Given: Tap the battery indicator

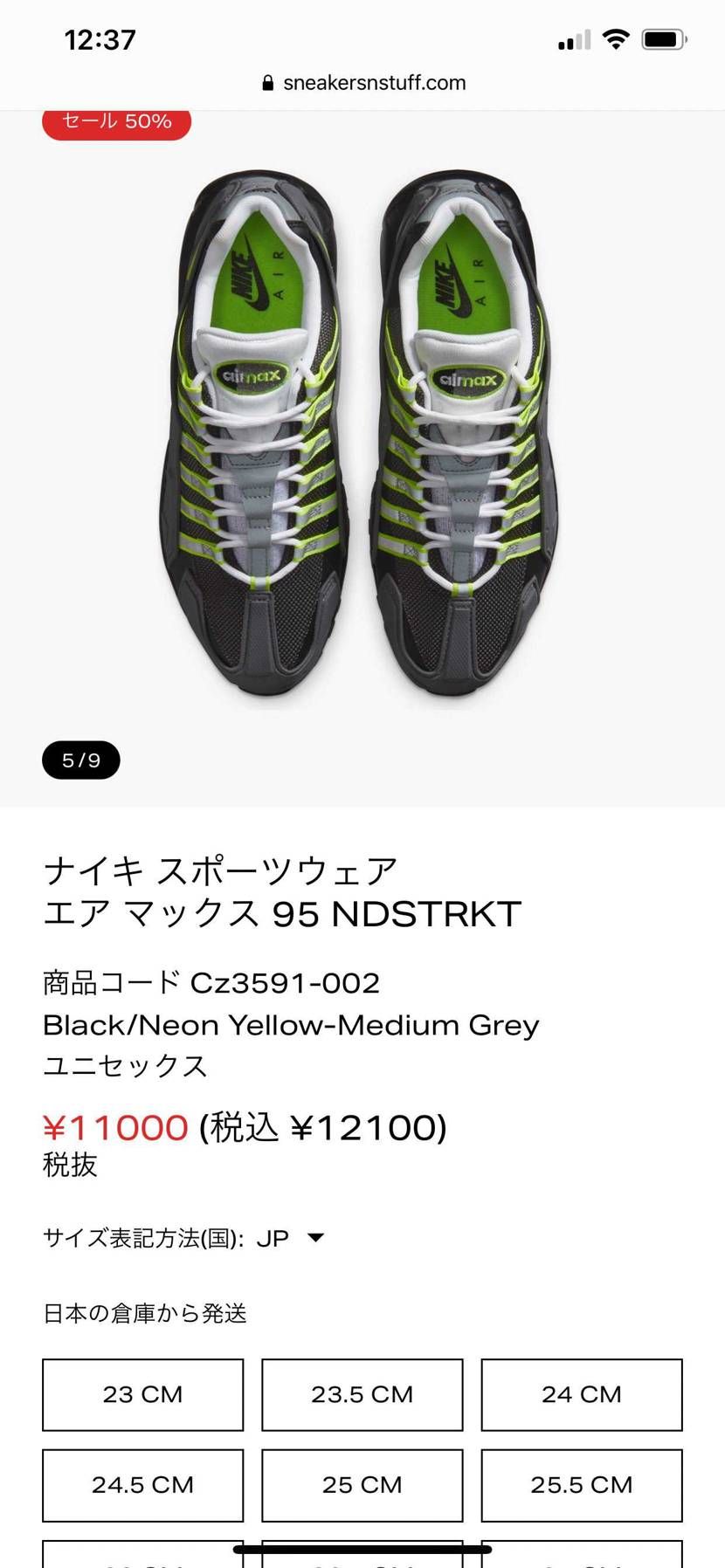Looking at the screenshot, I should 661,38.
